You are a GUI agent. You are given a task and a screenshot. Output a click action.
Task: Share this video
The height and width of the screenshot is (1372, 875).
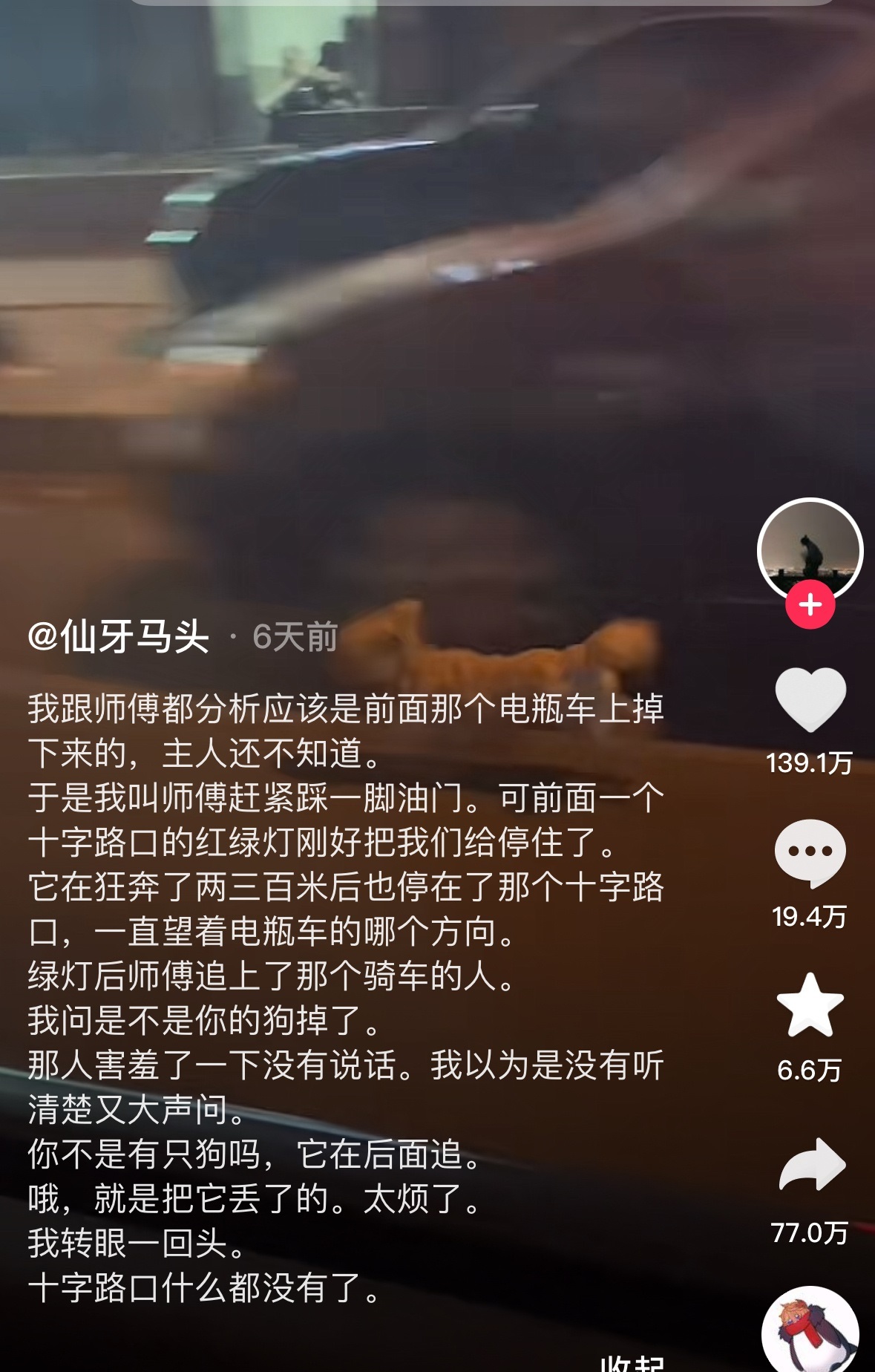point(811,1165)
